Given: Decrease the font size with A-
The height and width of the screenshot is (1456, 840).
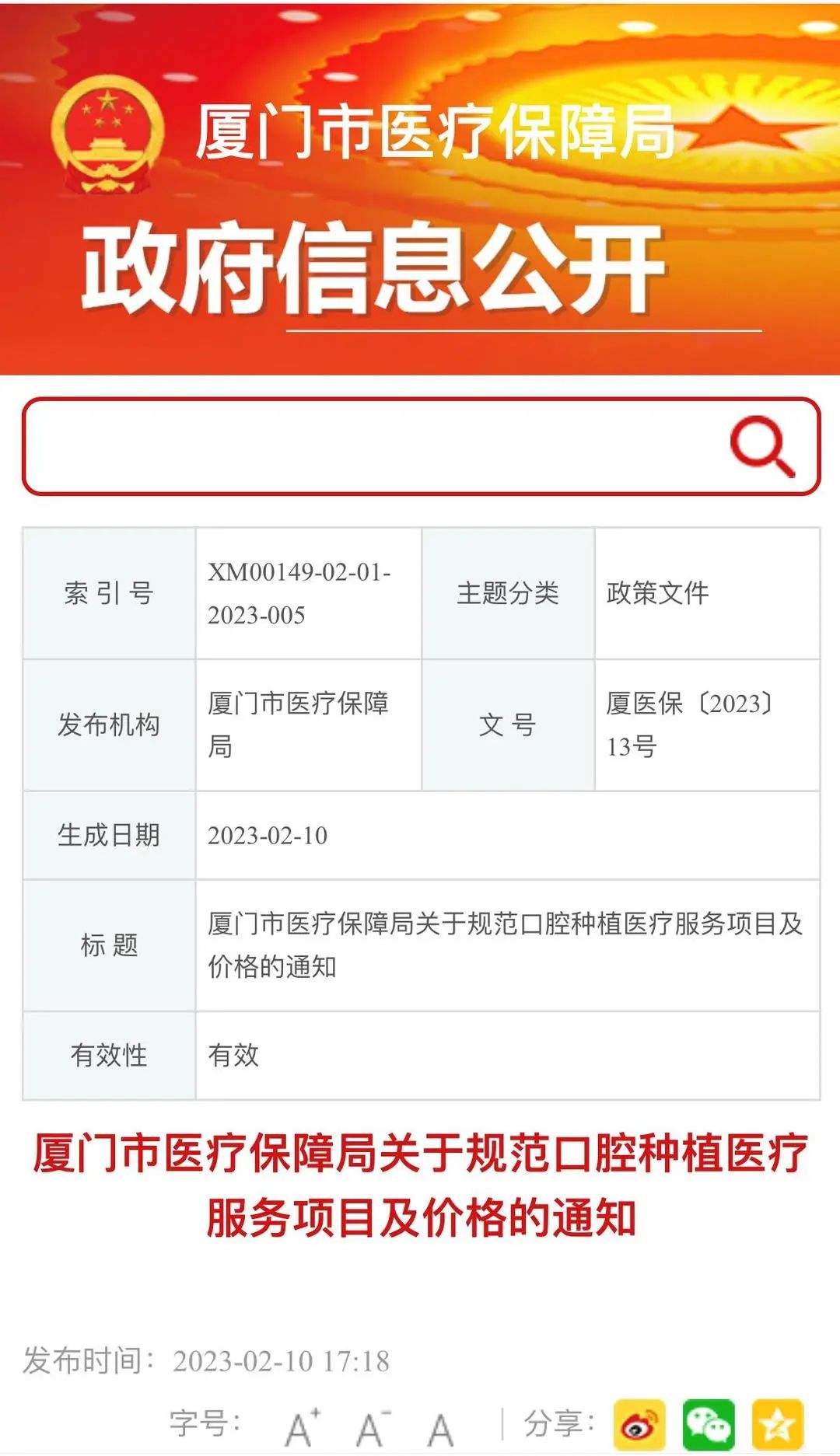Looking at the screenshot, I should 372,1427.
